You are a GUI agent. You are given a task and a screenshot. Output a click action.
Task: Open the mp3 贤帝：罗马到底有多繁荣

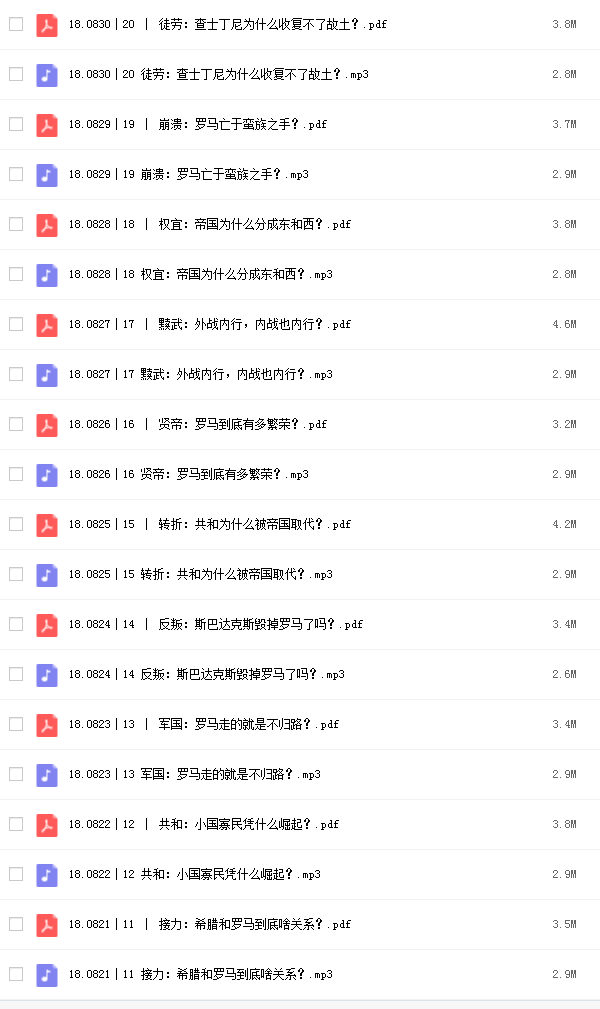tap(189, 474)
